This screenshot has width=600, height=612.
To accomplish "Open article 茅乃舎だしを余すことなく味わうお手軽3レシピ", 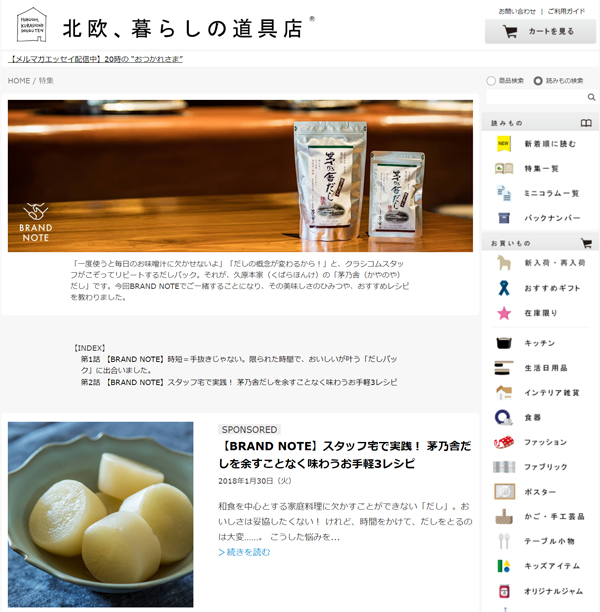I will click(345, 455).
